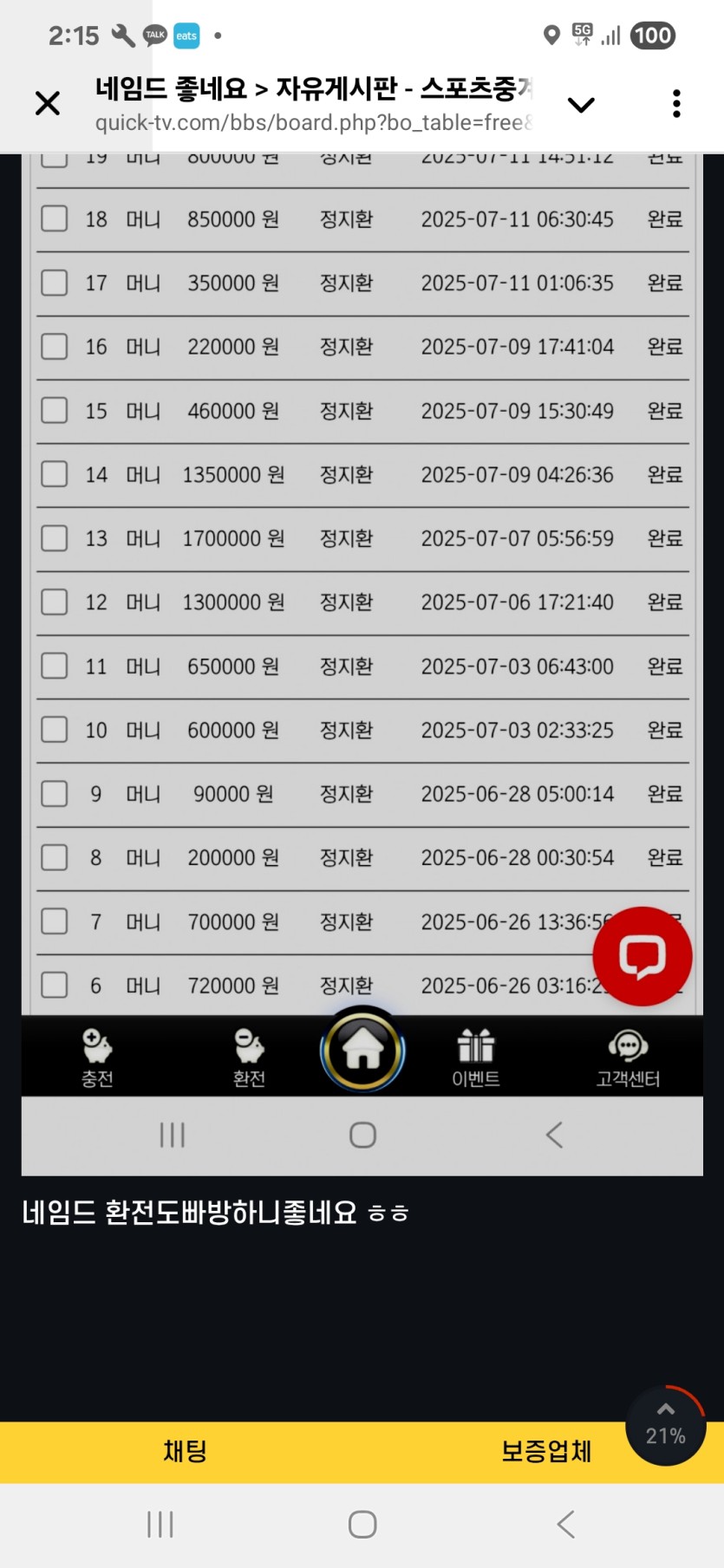The height and width of the screenshot is (1568, 724).
Task: Expand the page info chevron
Action: pyautogui.click(x=580, y=105)
